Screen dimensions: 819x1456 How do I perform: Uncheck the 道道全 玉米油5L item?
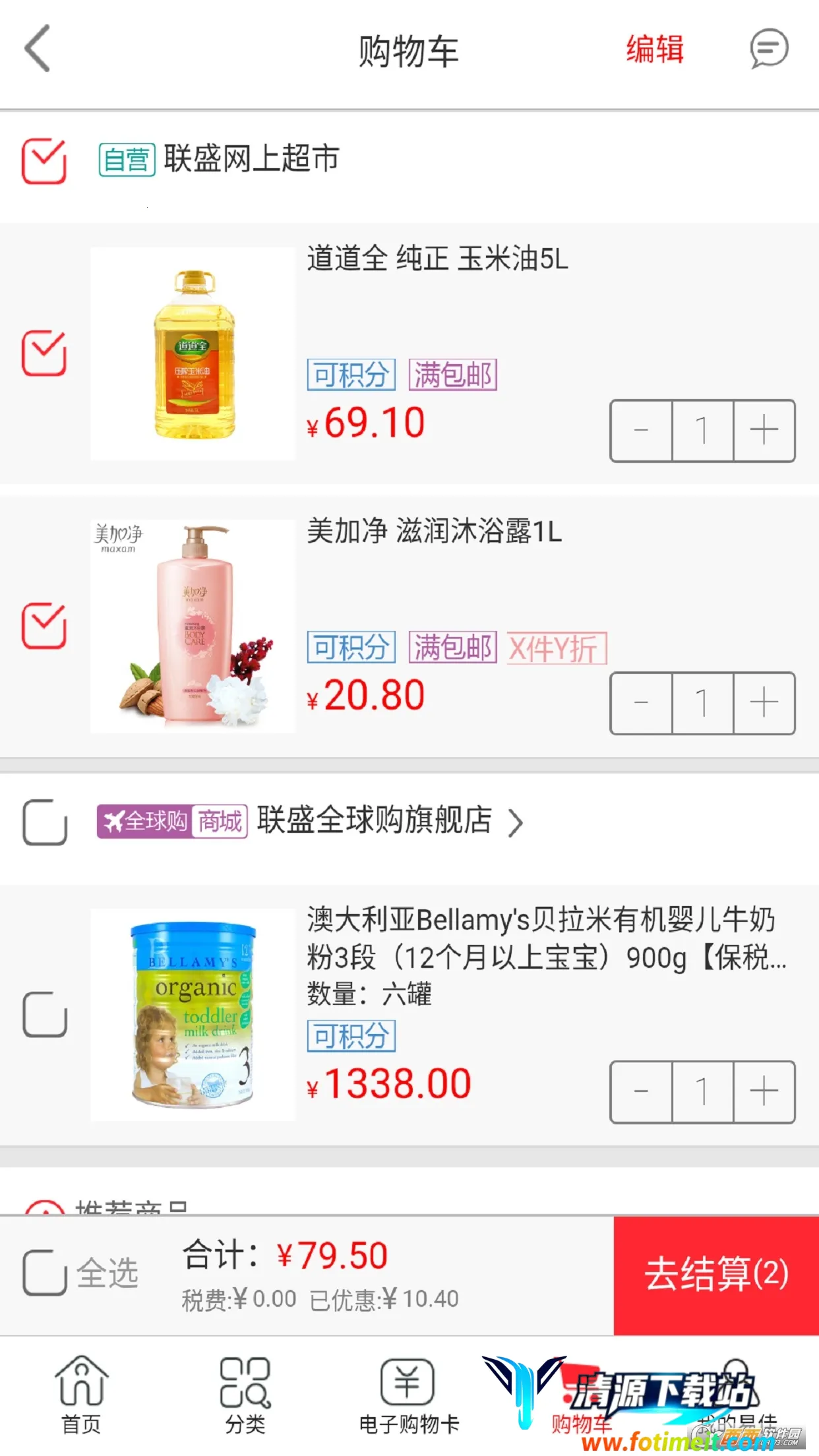(44, 353)
